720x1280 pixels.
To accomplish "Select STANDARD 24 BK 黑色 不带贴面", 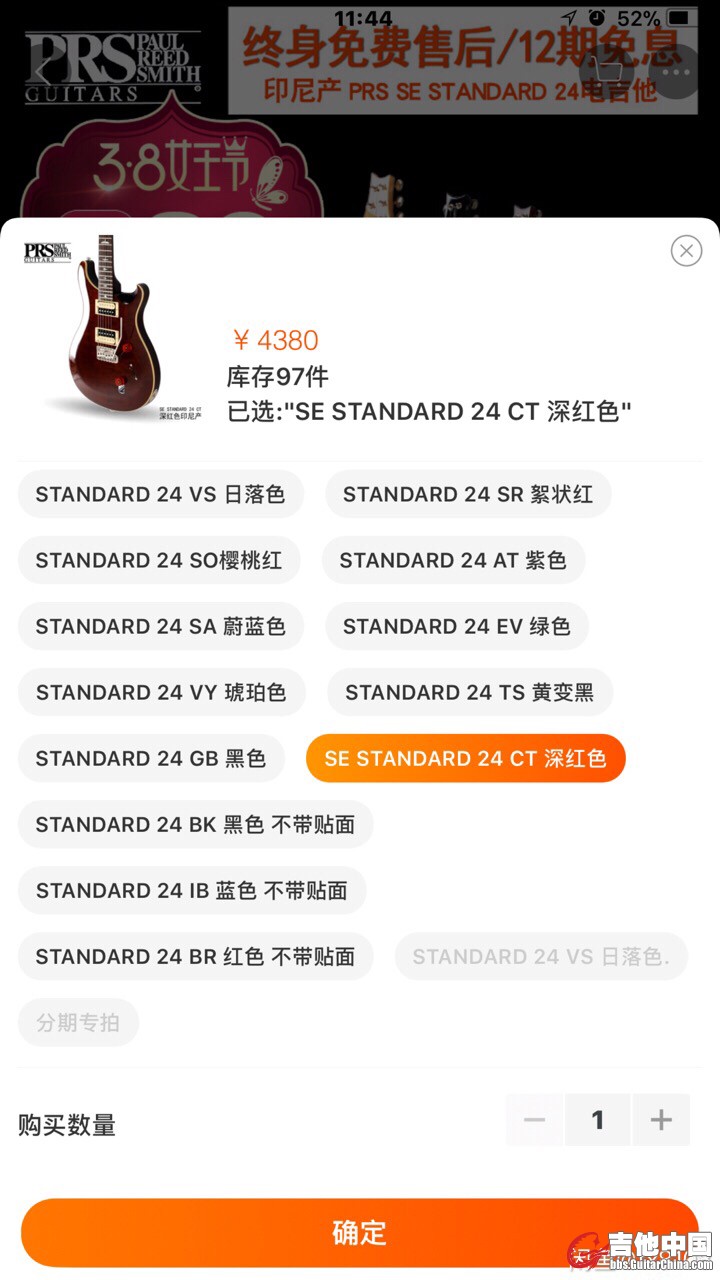I will 195,824.
